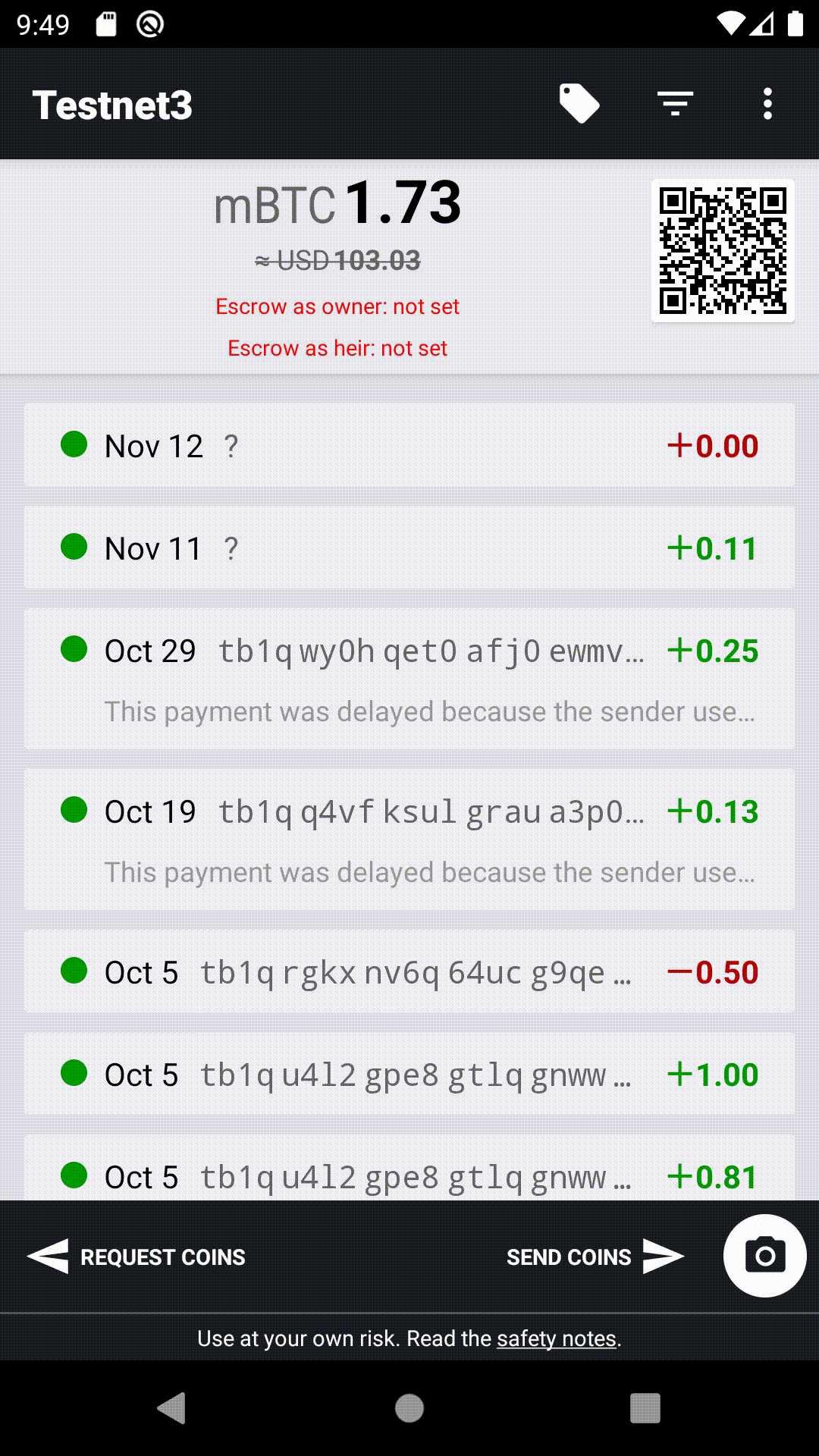
Task: Tap Send Coins
Action: coord(596,1257)
